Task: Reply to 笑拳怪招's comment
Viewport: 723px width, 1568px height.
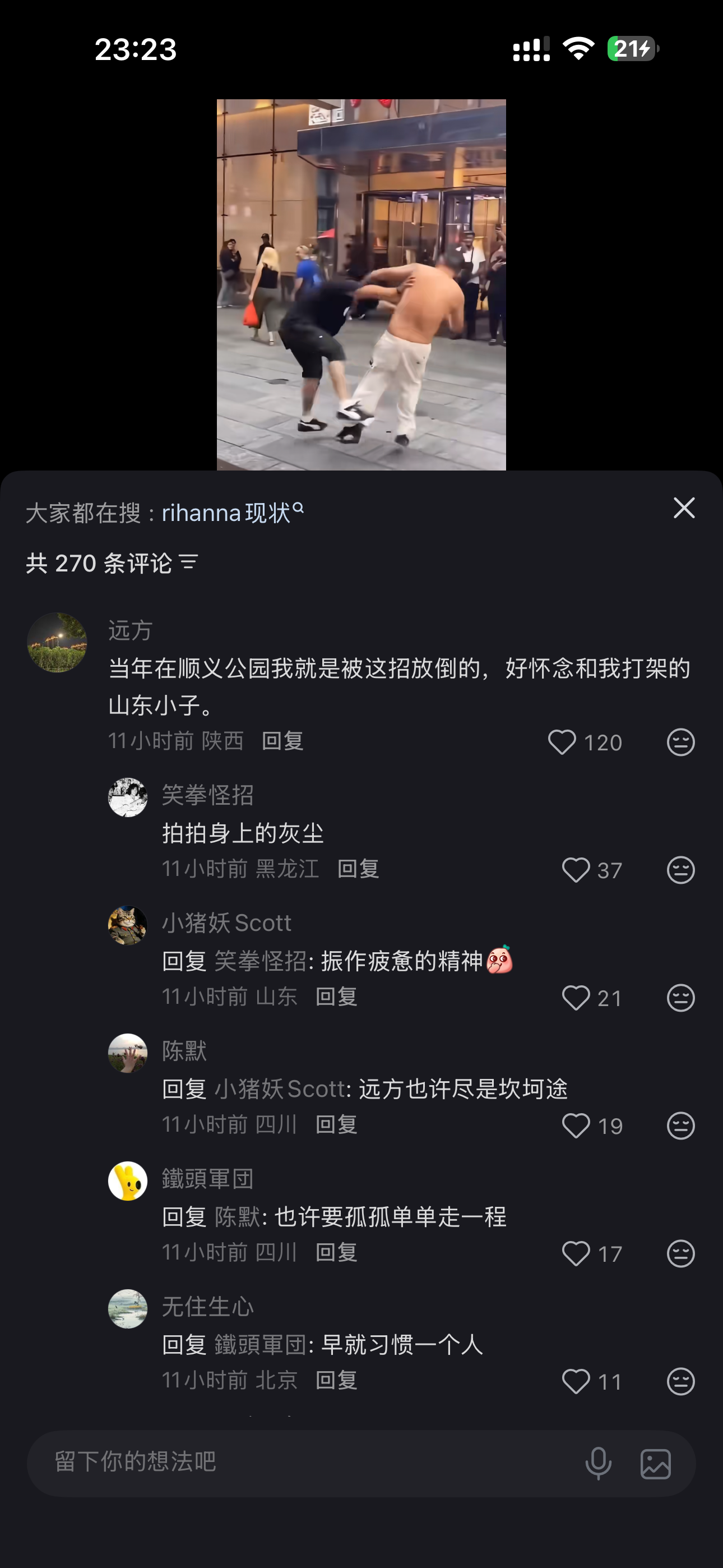Action: (x=359, y=869)
